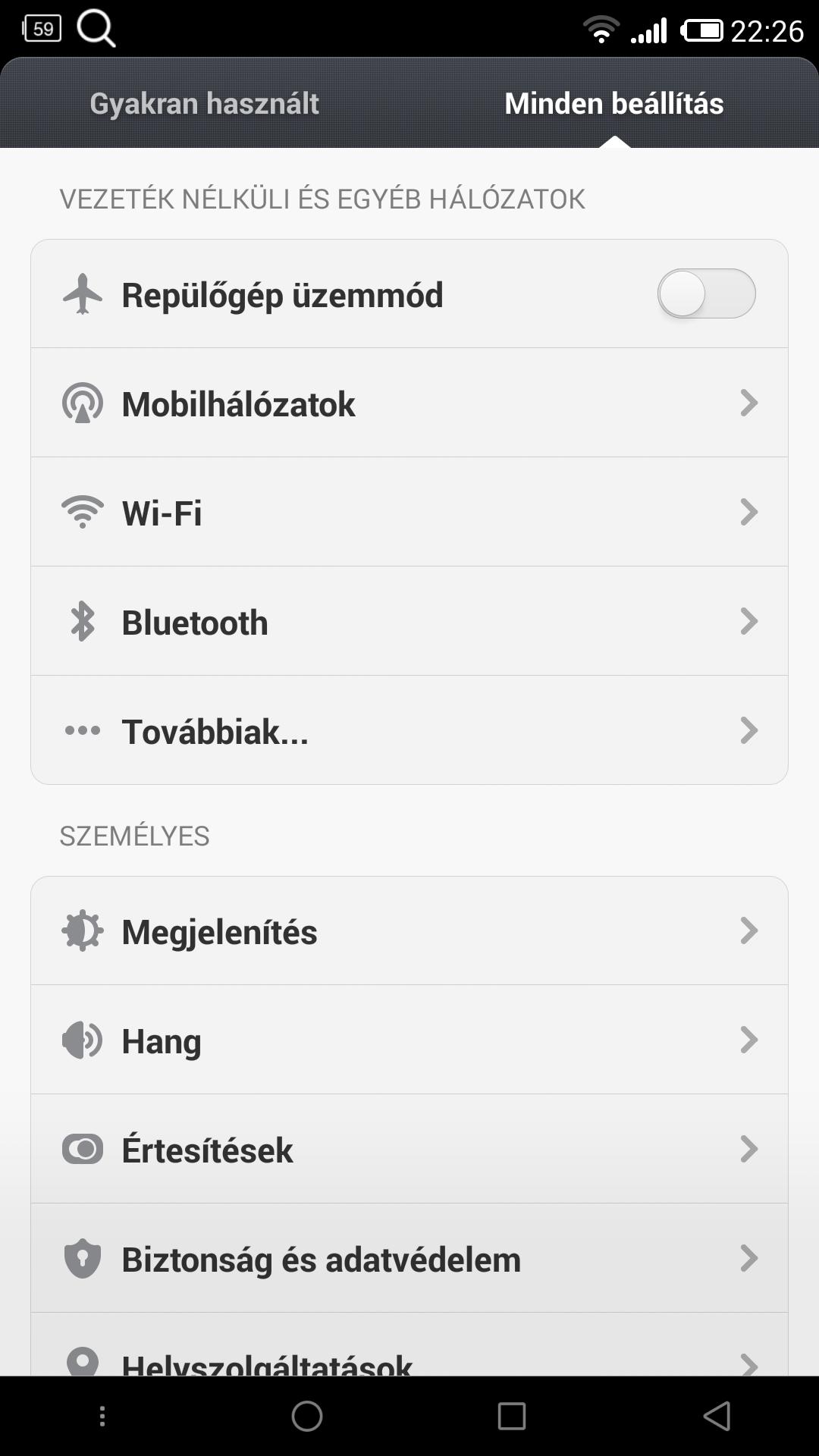Viewport: 819px width, 1456px height.
Task: Open the recent apps view
Action: coord(512,1416)
